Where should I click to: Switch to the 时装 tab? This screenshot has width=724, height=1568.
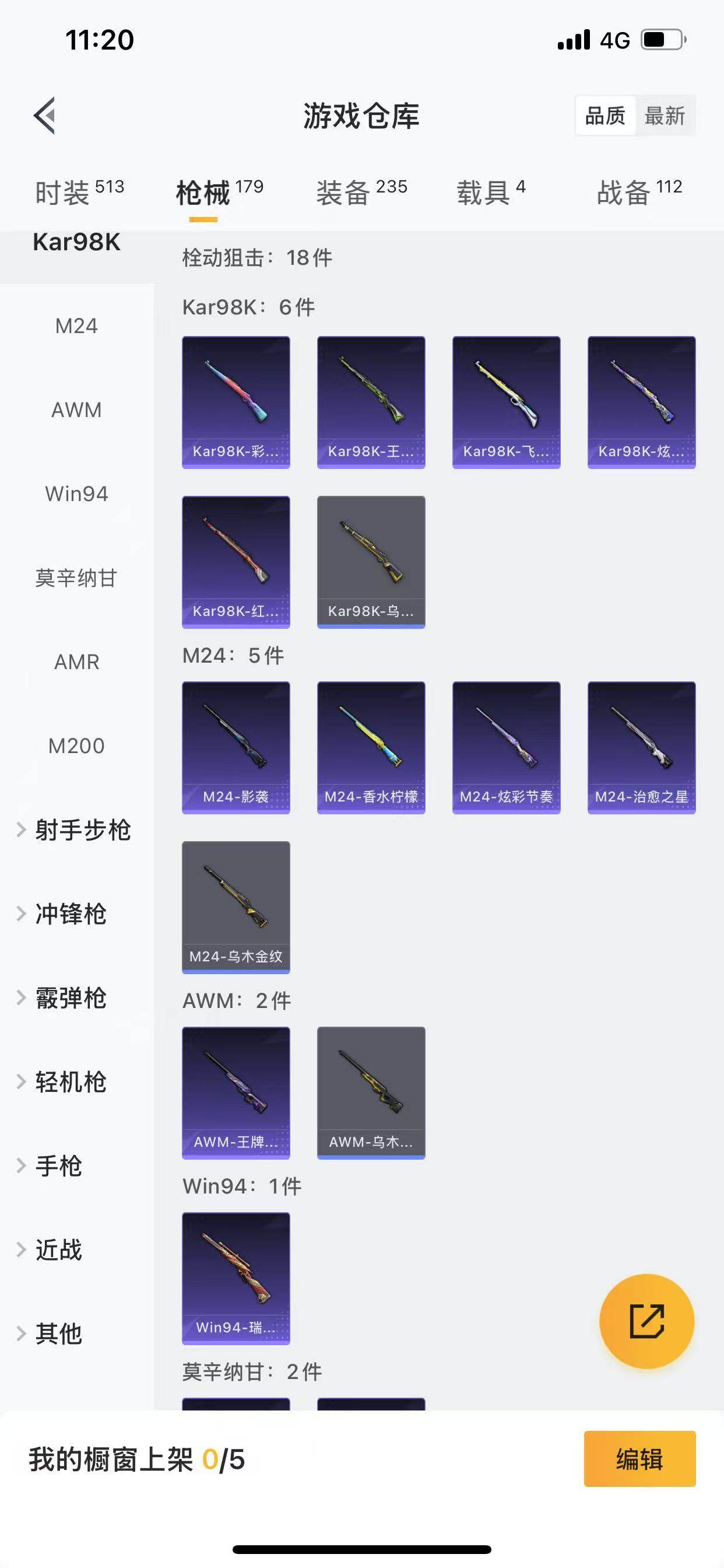68,190
